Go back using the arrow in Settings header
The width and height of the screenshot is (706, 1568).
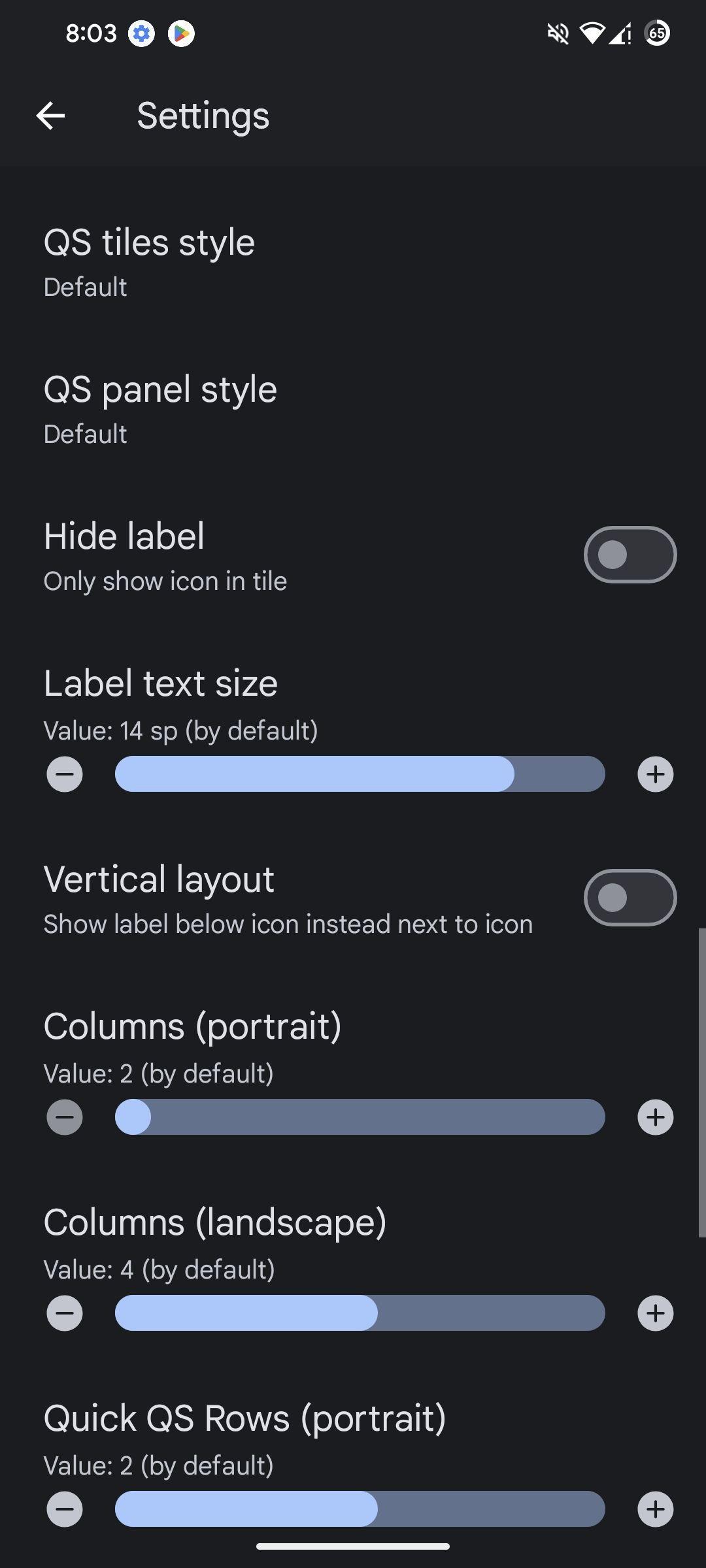click(x=50, y=116)
